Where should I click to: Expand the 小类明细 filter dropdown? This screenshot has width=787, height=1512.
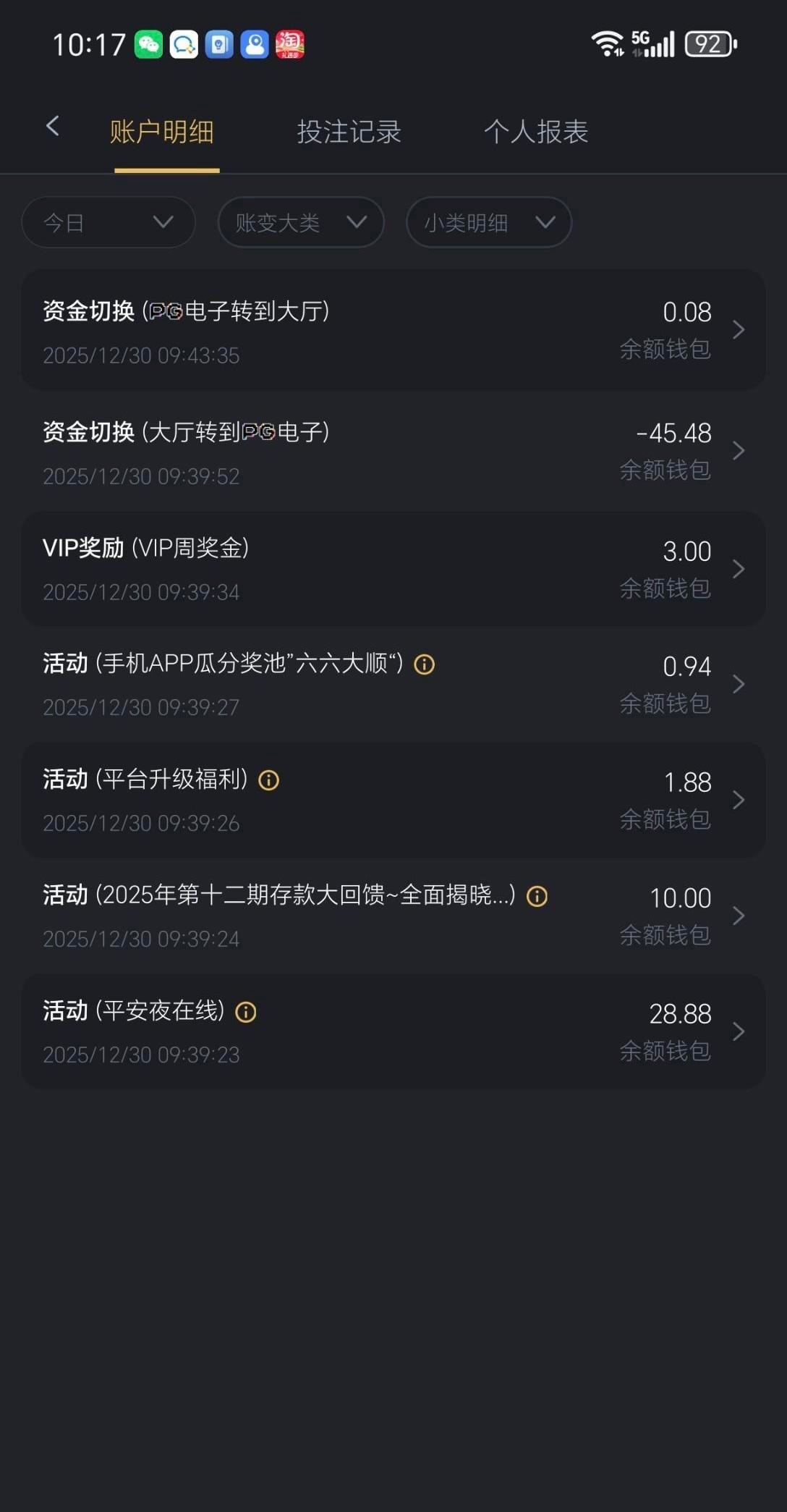488,222
